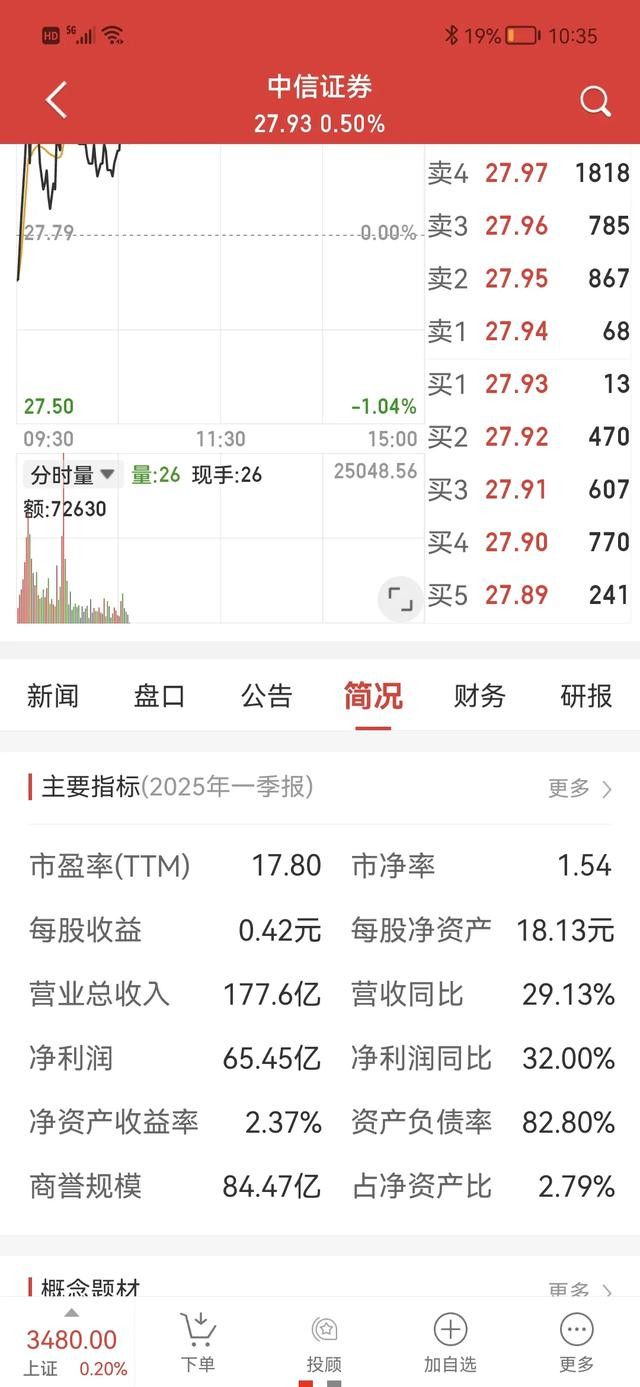This screenshot has height=1387, width=640.
Task: Add 中信证券 to watchlist via 加自选
Action: 450,1341
